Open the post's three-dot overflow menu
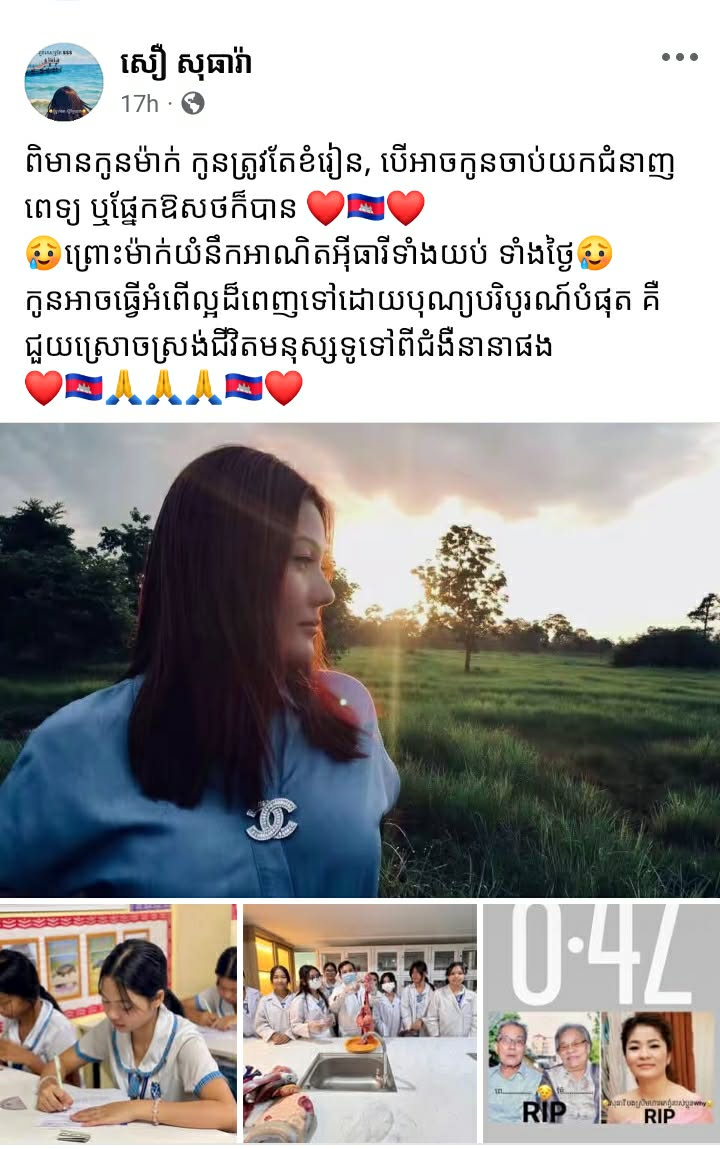720x1149 pixels. point(679,58)
